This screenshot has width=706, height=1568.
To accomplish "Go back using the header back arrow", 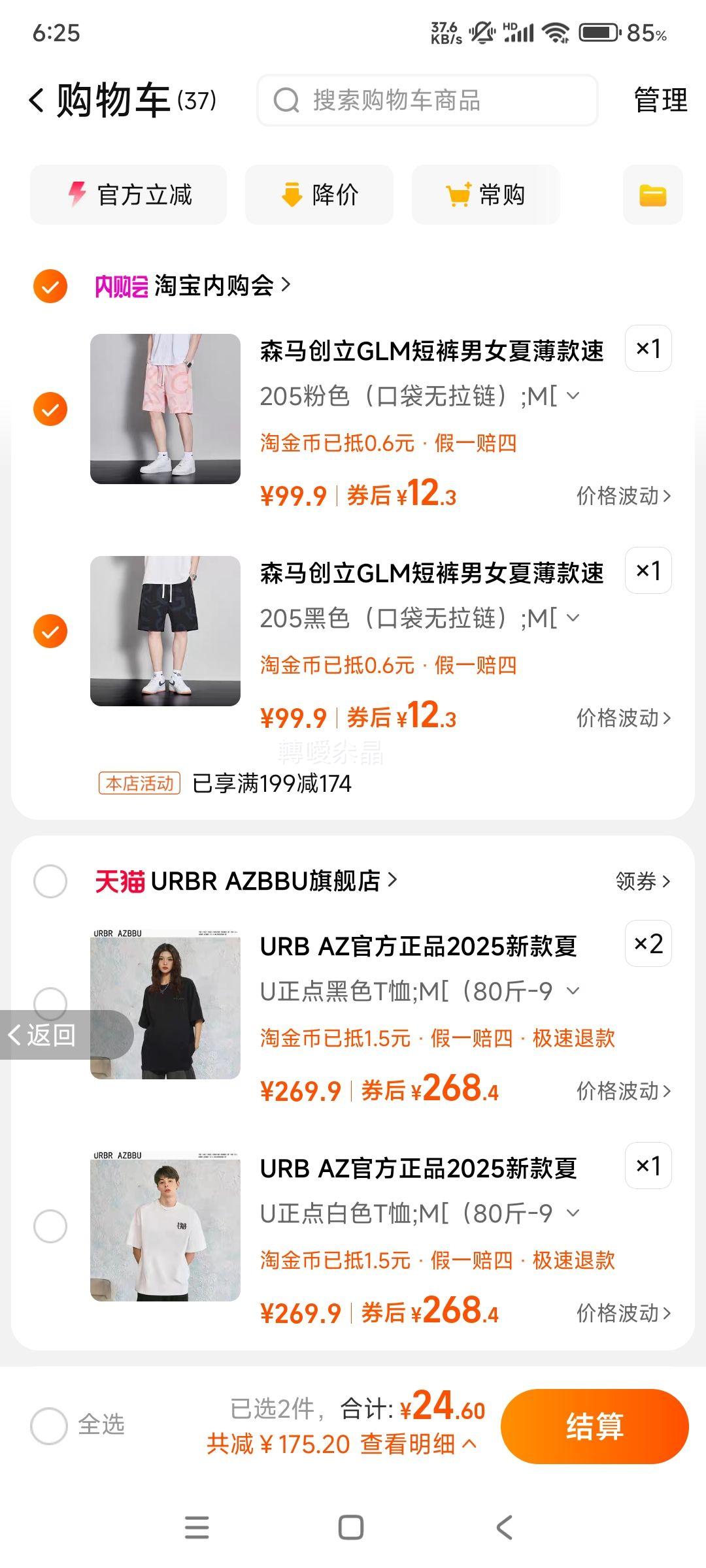I will pyautogui.click(x=37, y=101).
